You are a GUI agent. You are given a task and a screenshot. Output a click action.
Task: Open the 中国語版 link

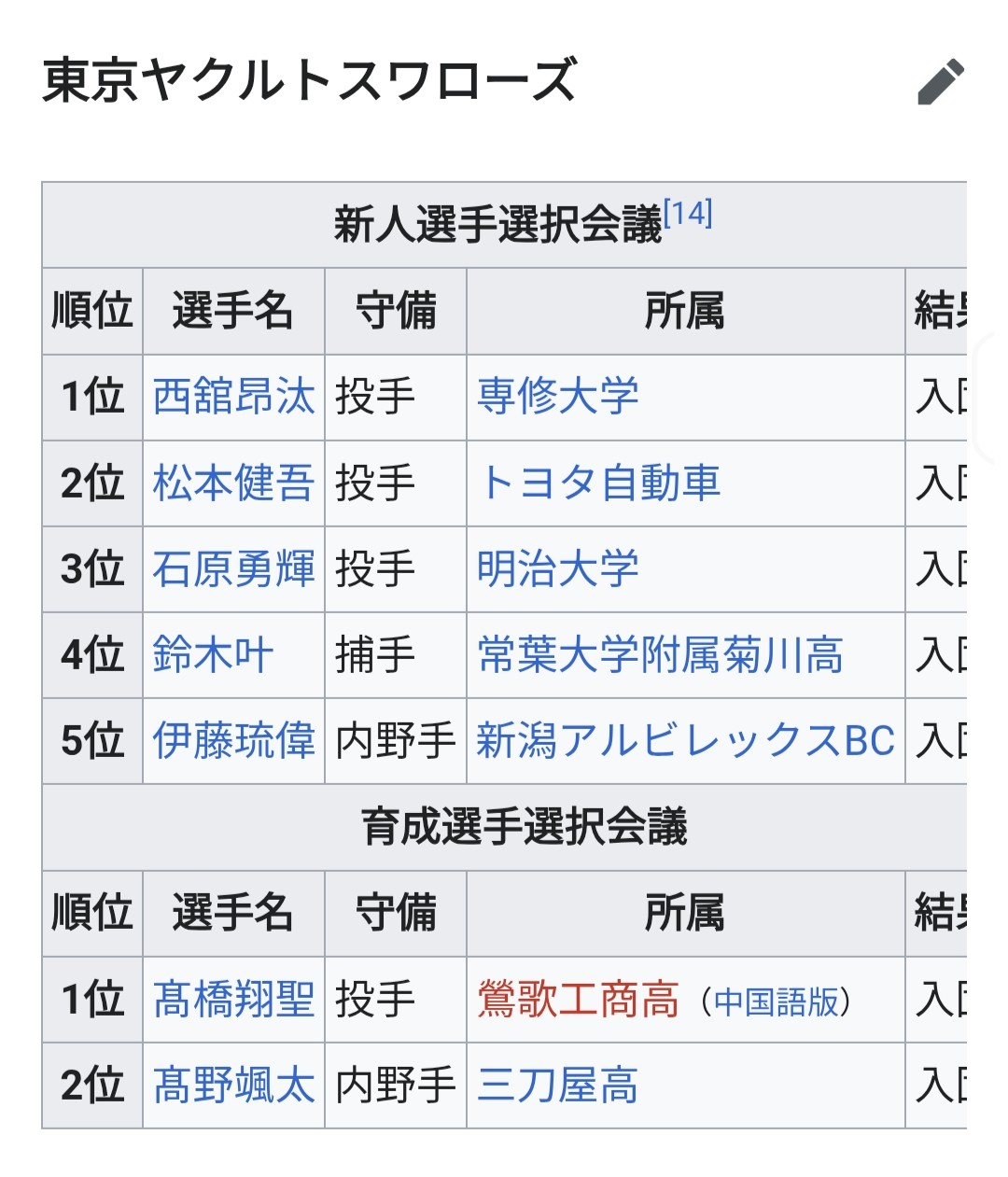pos(777,1002)
